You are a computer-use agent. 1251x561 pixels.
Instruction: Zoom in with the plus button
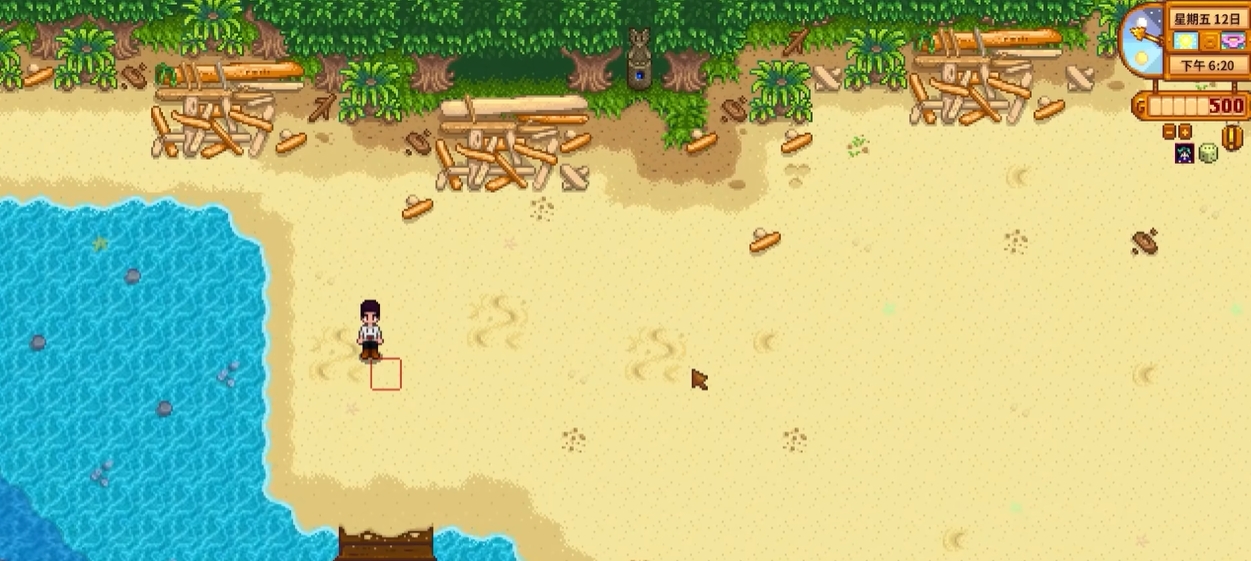1185,132
